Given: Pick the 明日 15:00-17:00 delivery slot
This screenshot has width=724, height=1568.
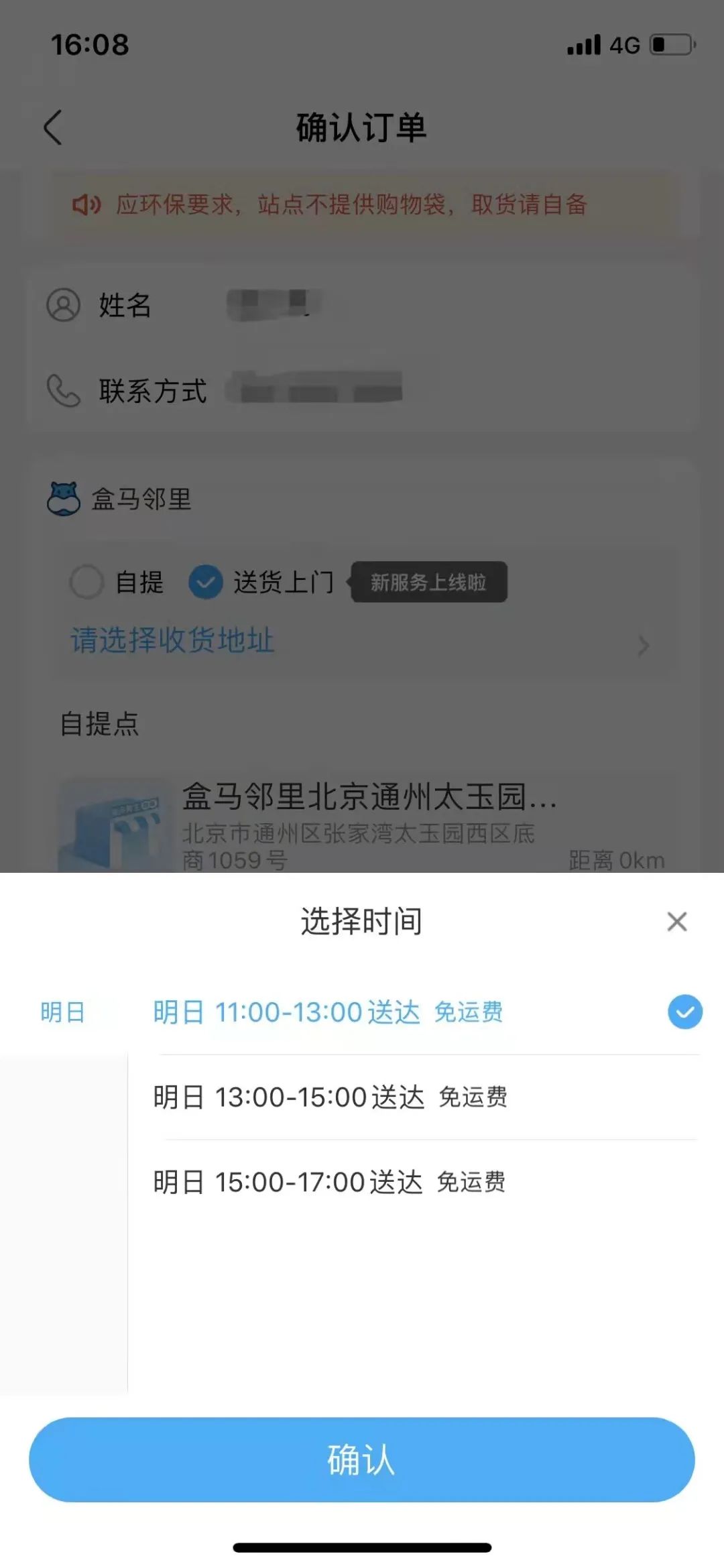Looking at the screenshot, I should 328,1182.
